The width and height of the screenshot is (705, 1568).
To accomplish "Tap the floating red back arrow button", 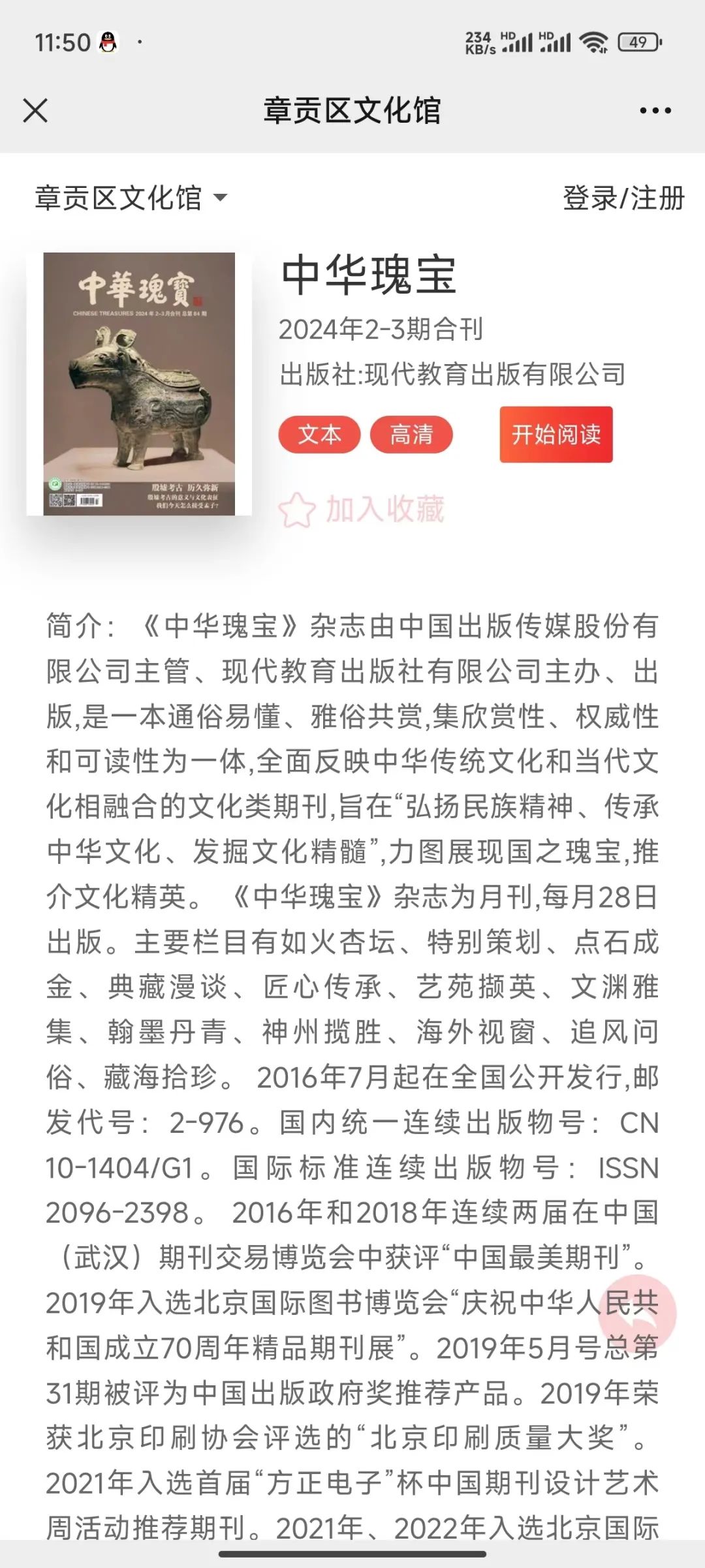I will click(637, 1313).
